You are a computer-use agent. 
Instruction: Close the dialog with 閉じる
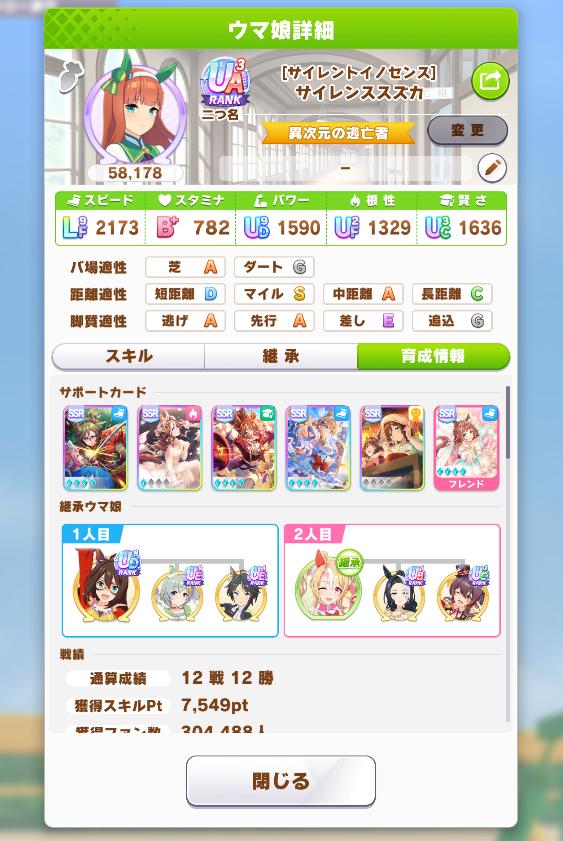pos(280,780)
